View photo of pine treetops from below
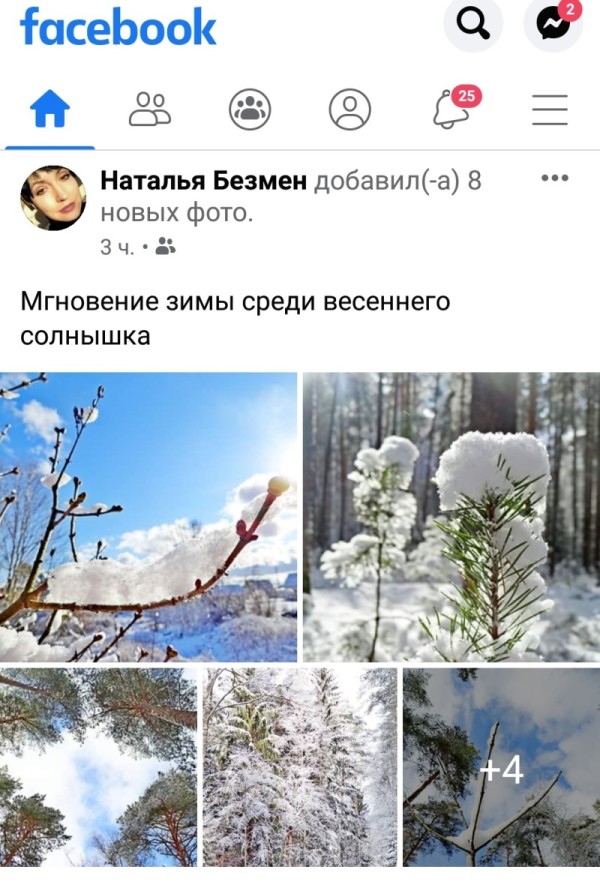 pos(98,767)
